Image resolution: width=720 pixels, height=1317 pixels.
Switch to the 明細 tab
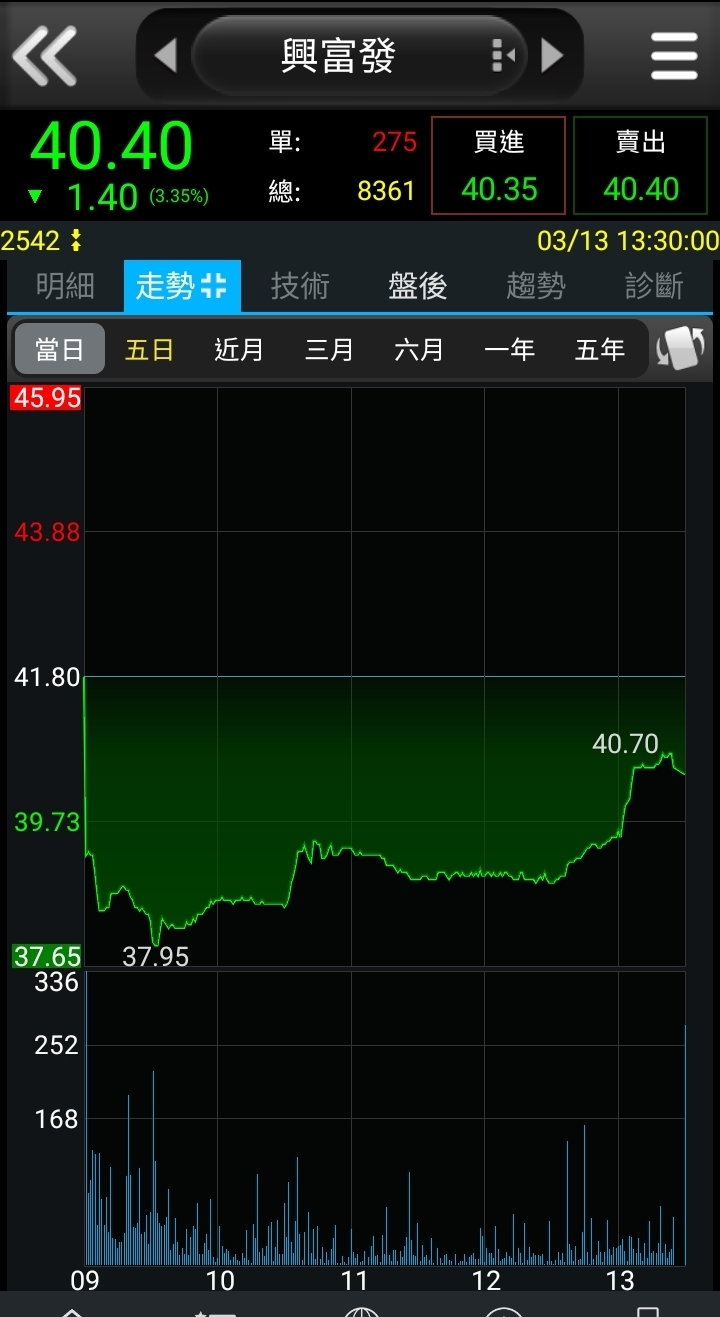coord(65,287)
